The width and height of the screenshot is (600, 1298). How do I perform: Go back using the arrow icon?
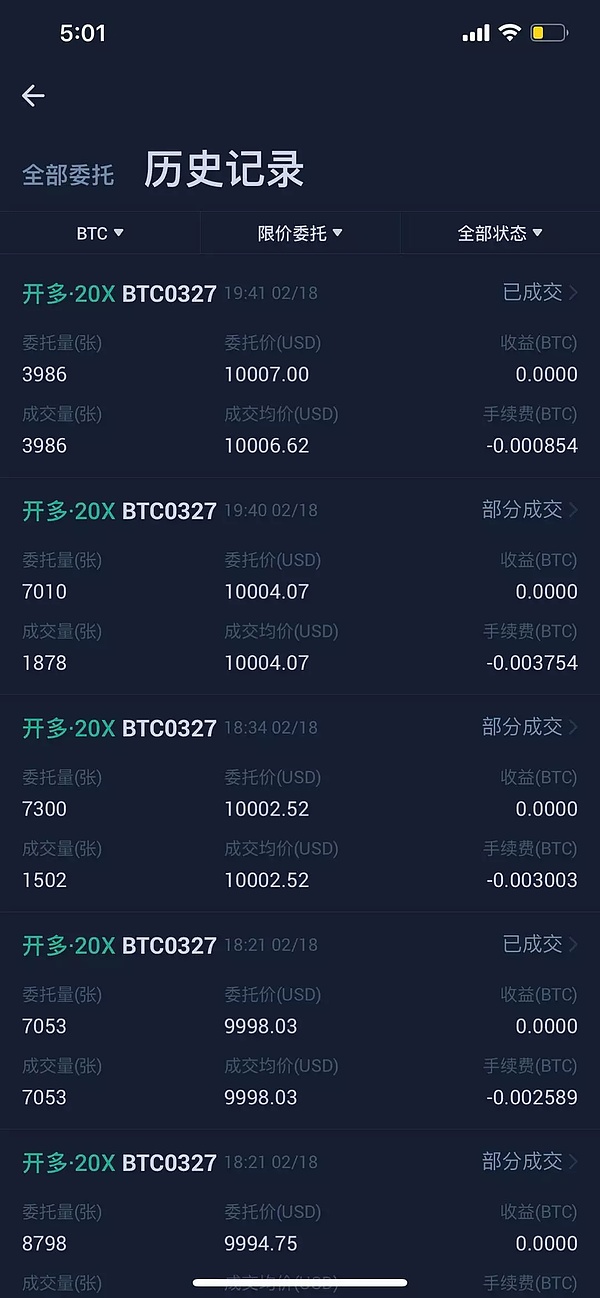point(33,95)
